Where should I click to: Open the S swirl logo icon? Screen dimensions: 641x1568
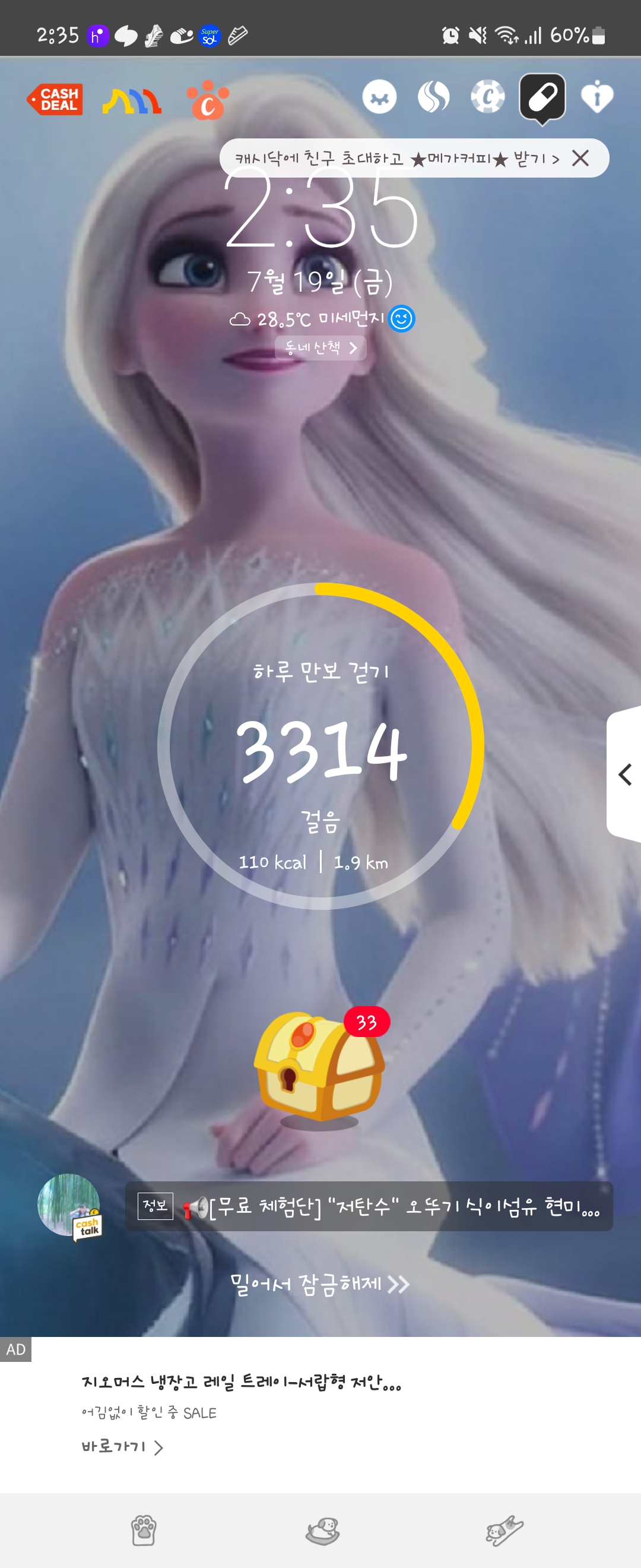click(x=434, y=97)
